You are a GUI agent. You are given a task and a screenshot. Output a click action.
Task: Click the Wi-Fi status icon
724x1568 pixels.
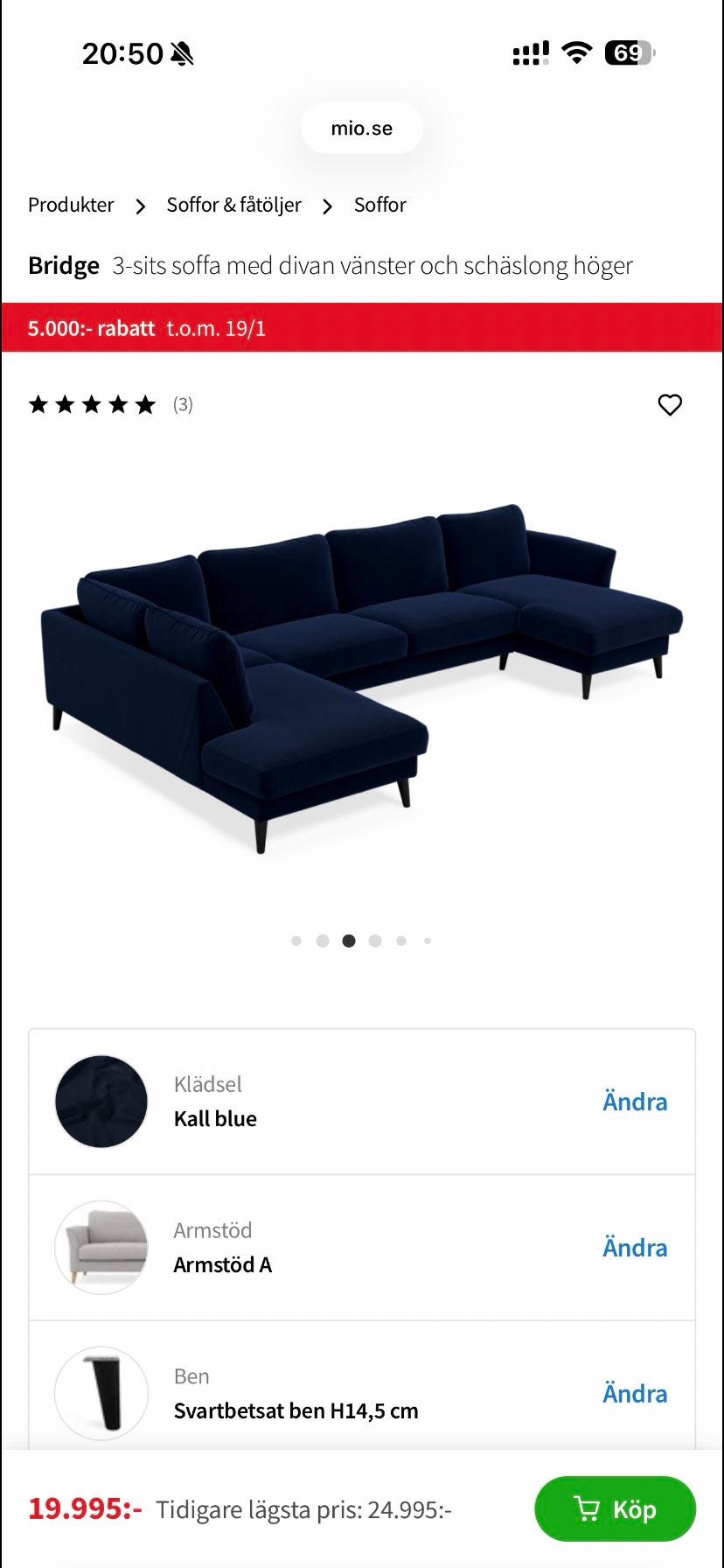(x=576, y=52)
